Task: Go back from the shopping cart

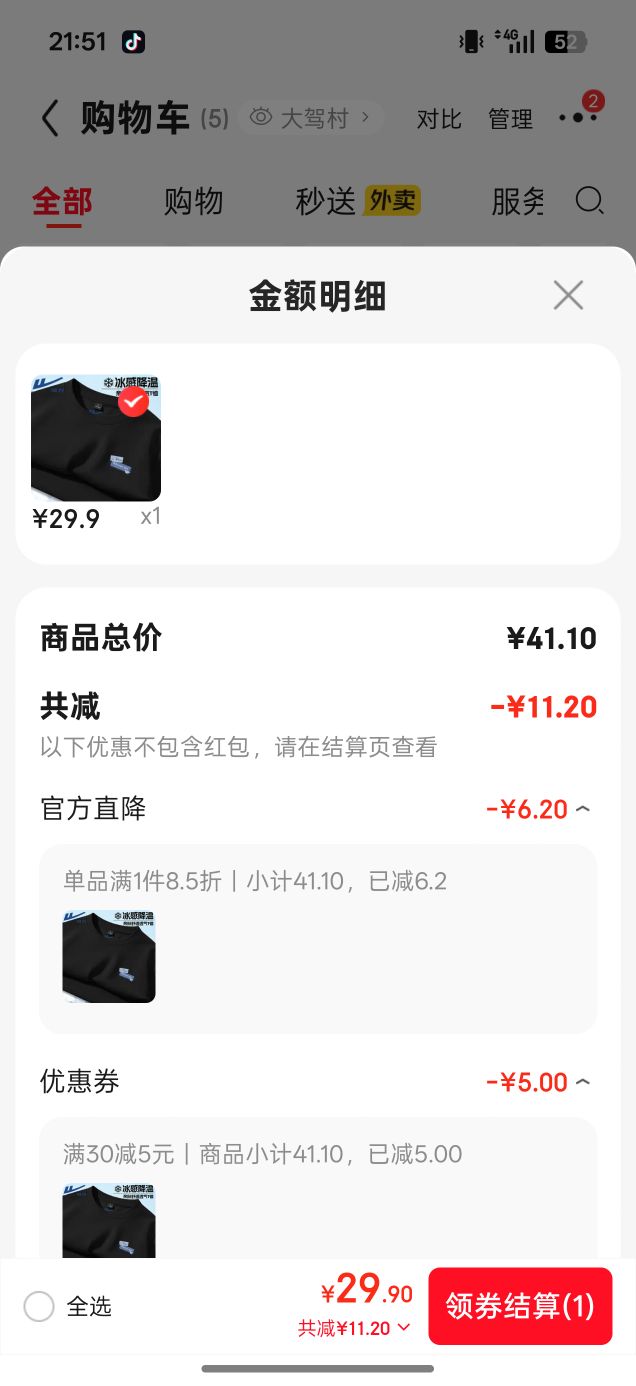Action: [x=50, y=118]
